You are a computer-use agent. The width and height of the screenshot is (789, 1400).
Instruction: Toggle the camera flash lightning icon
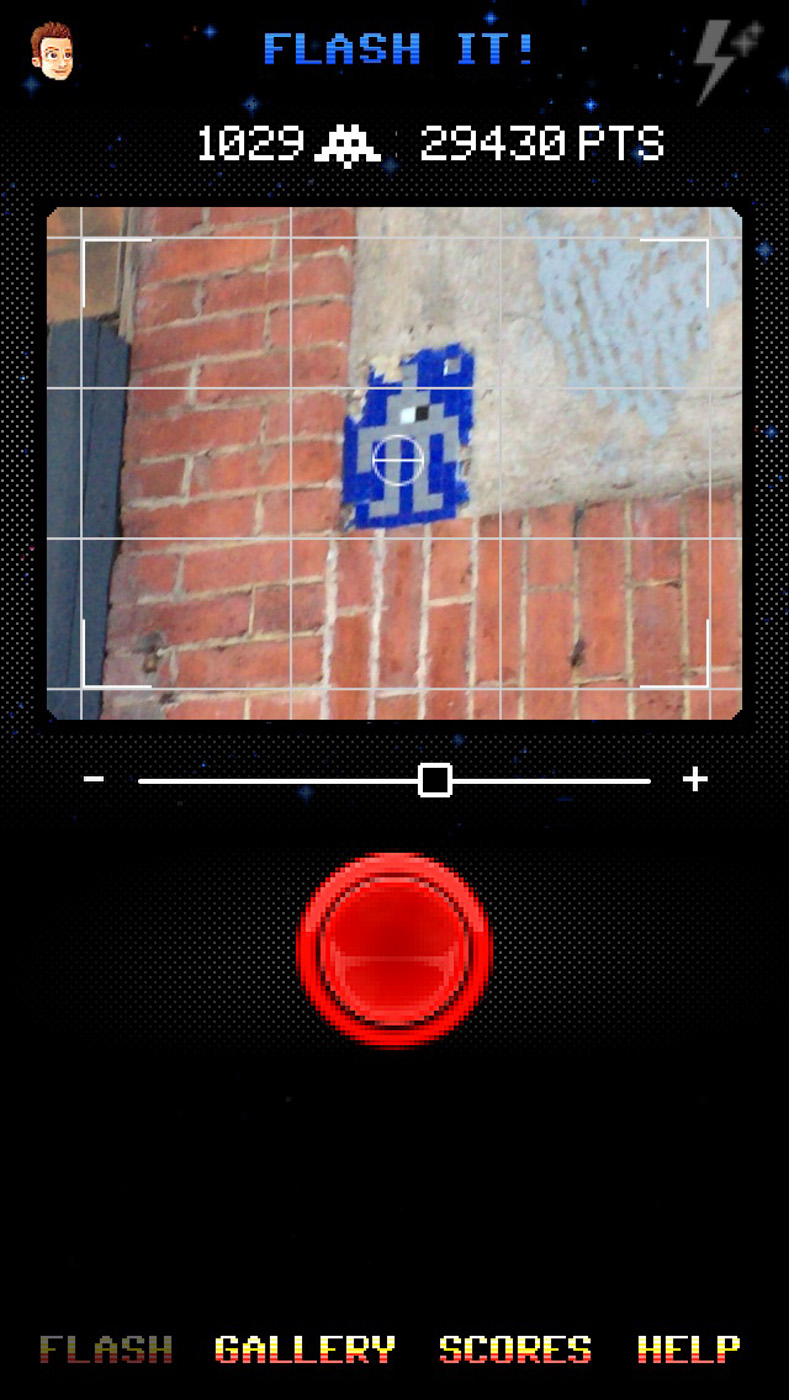pos(729,60)
